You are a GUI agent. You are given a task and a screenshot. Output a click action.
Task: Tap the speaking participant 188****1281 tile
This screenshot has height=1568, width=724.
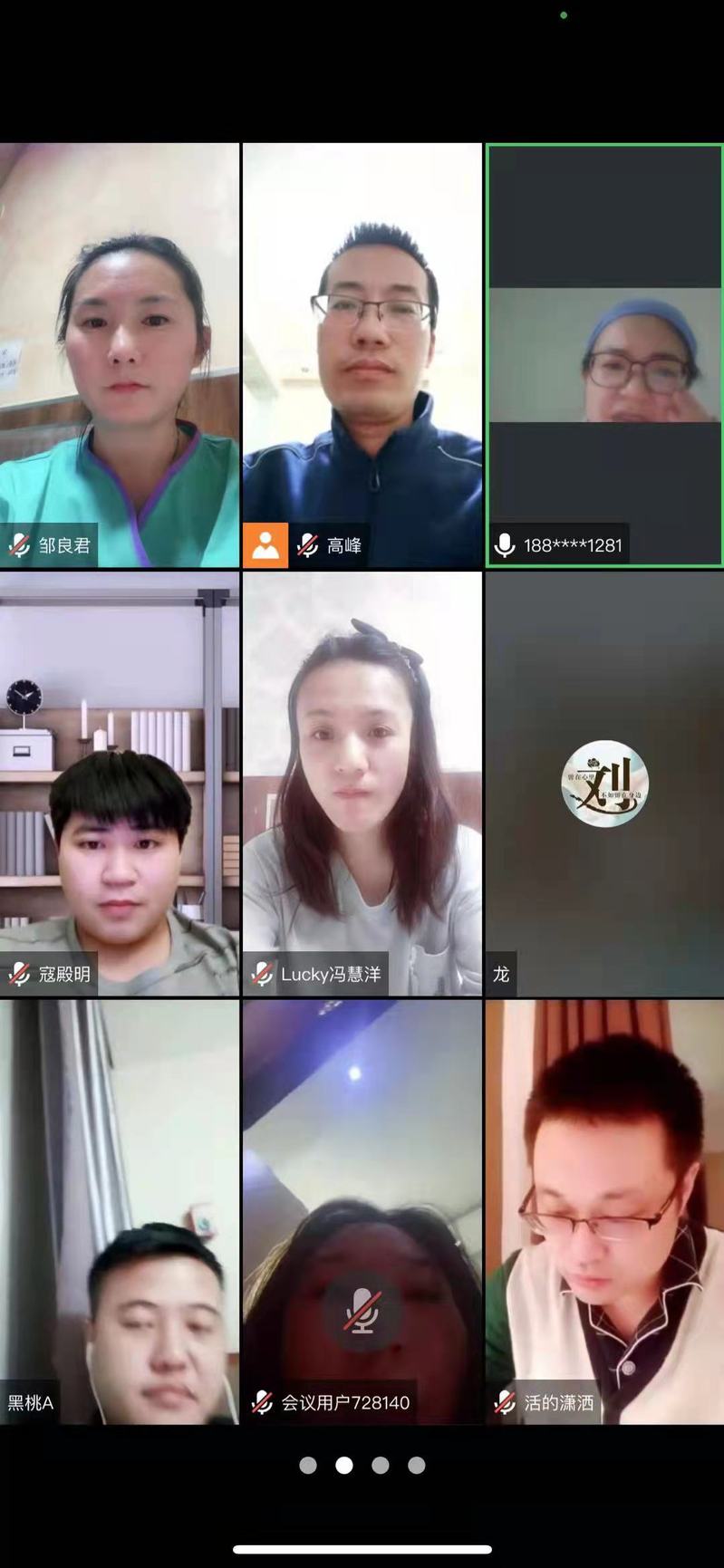[604, 355]
